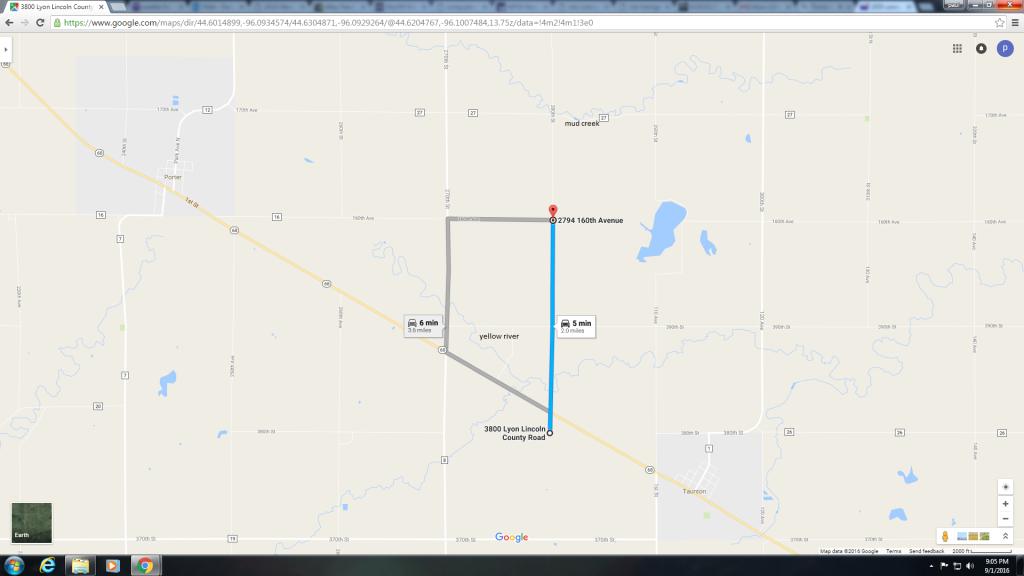This screenshot has width=1024, height=576.
Task: Expand the collapsed directions side panel
Action: point(7,47)
